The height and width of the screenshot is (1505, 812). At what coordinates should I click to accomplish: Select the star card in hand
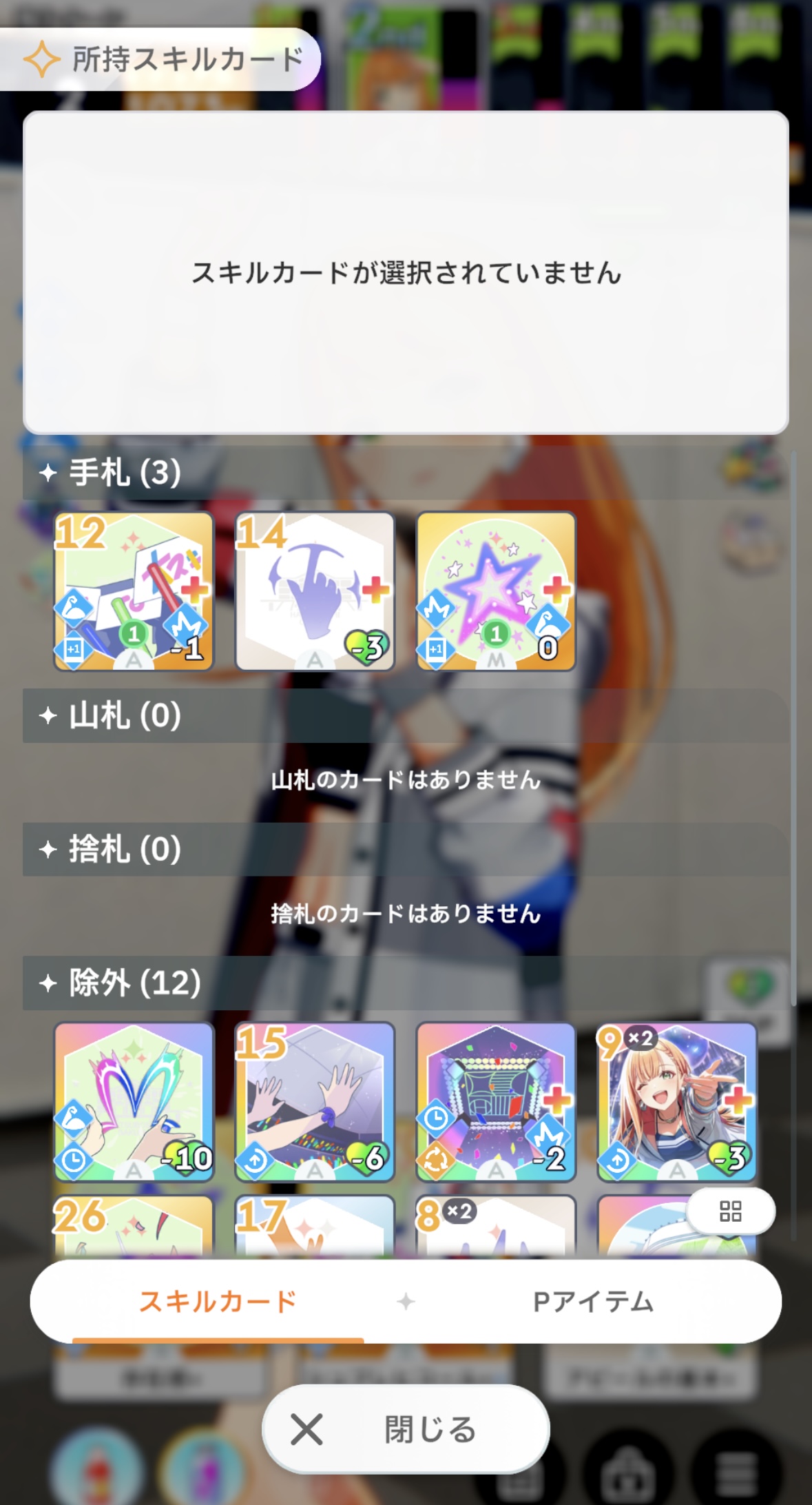click(x=496, y=591)
